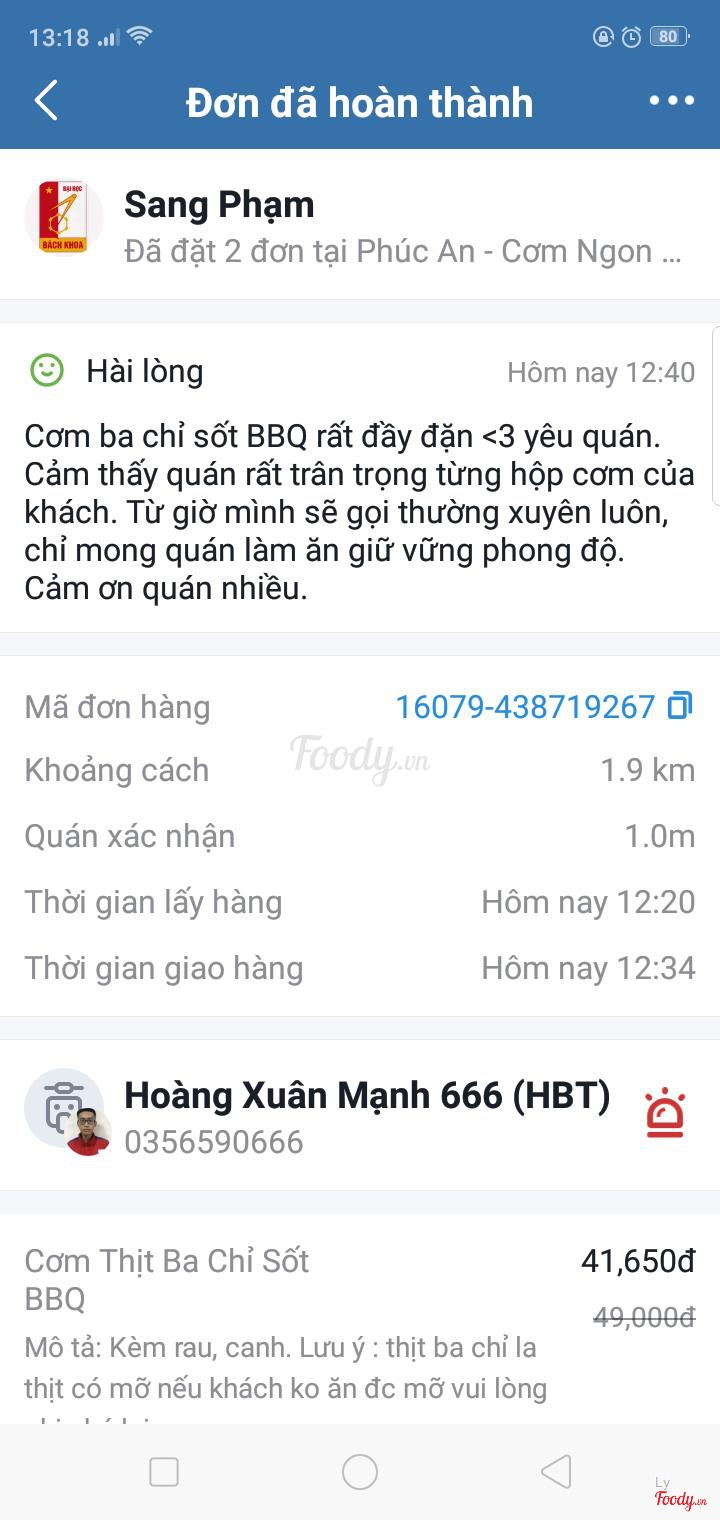Viewport: 720px width, 1520px height.
Task: Tap the system home button
Action: pos(360,1472)
